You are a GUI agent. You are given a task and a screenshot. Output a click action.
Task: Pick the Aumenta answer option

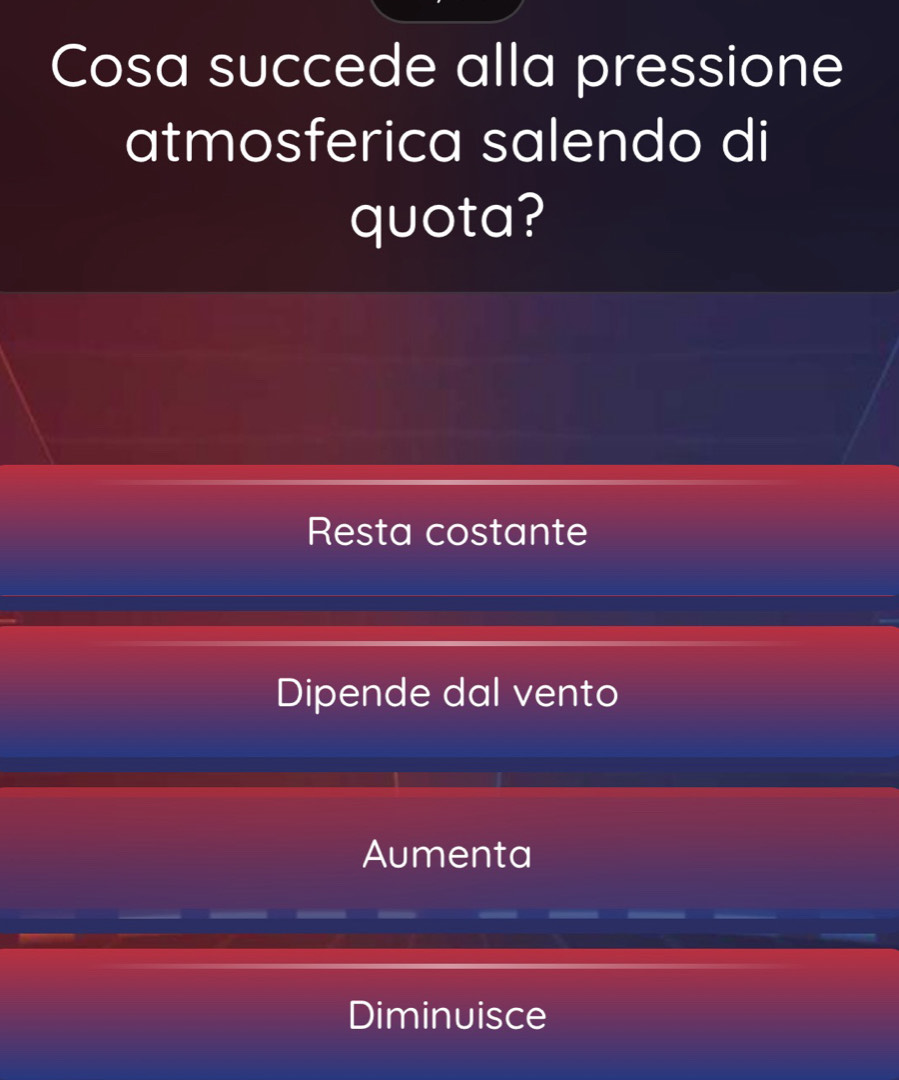(x=448, y=854)
